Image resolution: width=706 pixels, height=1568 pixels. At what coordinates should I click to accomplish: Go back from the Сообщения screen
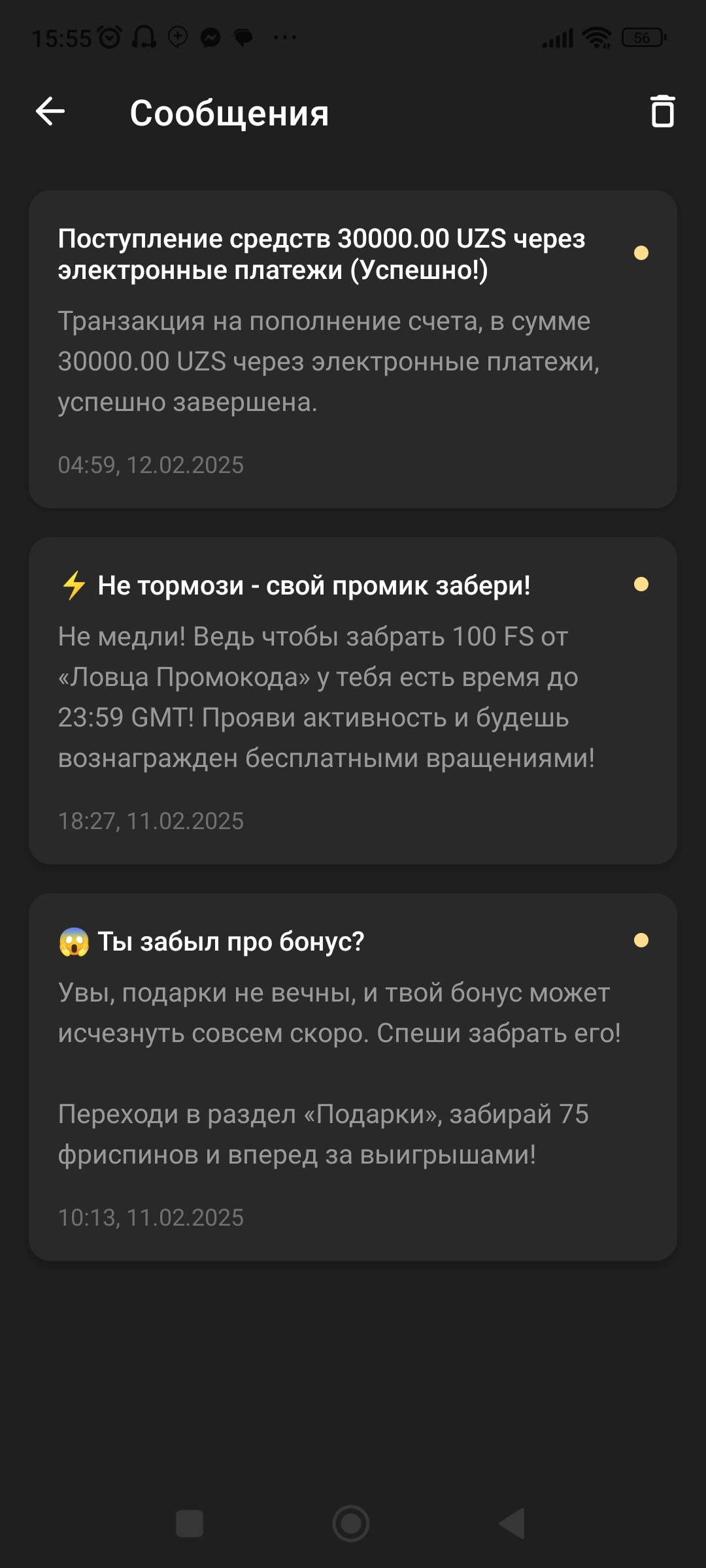pos(50,112)
